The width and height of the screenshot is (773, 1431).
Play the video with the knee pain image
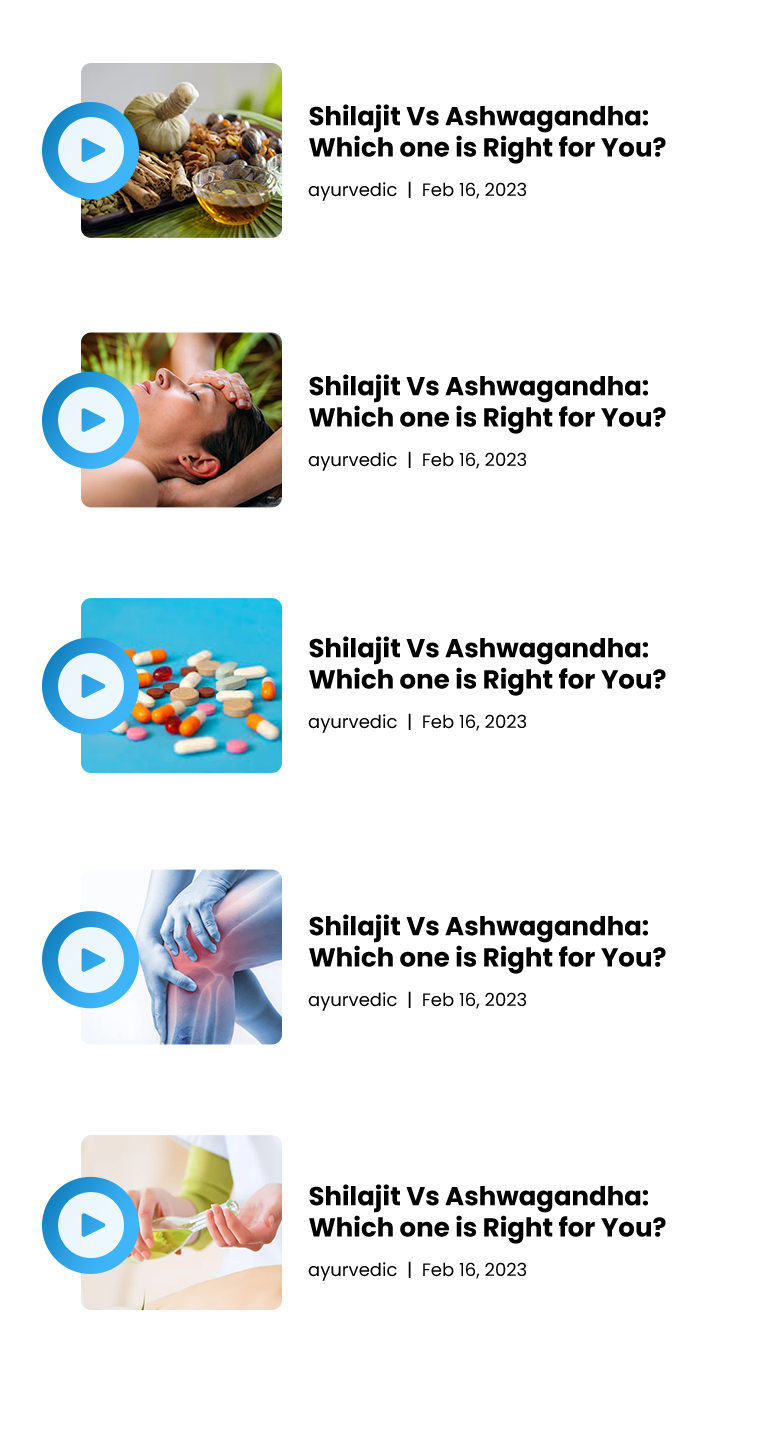(x=91, y=960)
